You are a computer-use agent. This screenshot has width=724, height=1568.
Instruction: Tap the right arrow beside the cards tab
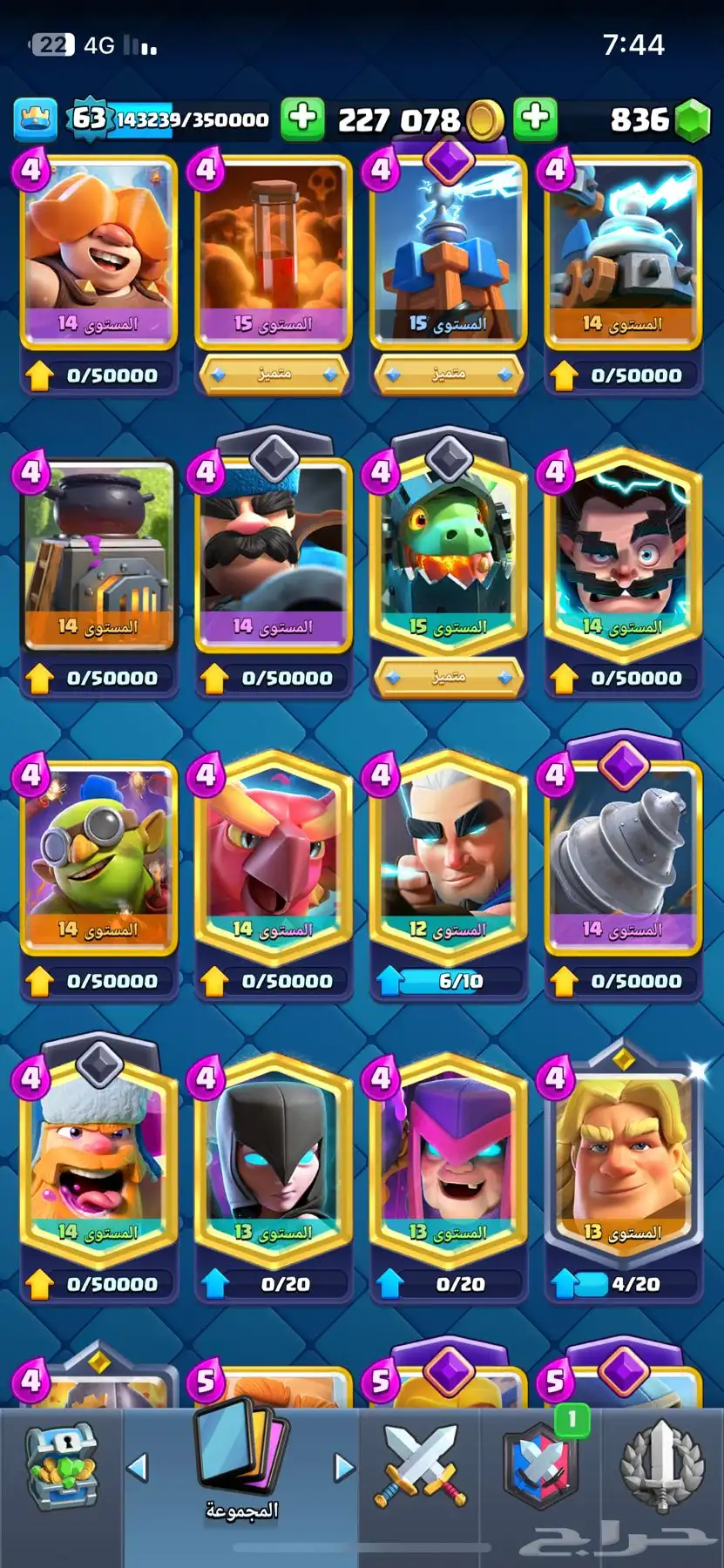pyautogui.click(x=344, y=1468)
